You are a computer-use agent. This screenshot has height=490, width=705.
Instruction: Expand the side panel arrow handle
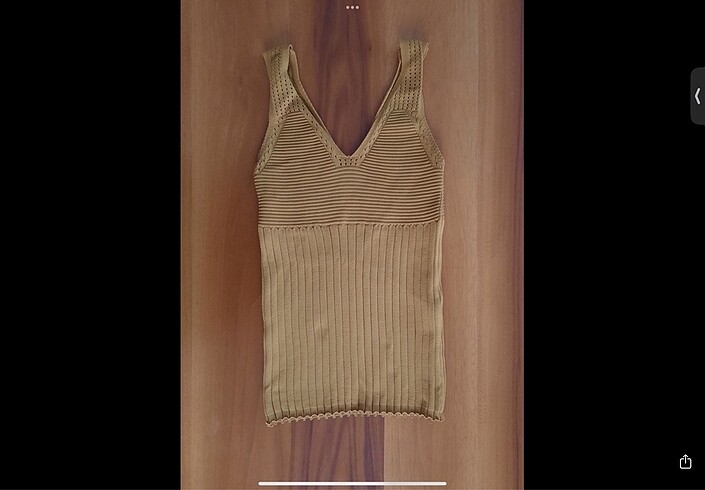697,96
